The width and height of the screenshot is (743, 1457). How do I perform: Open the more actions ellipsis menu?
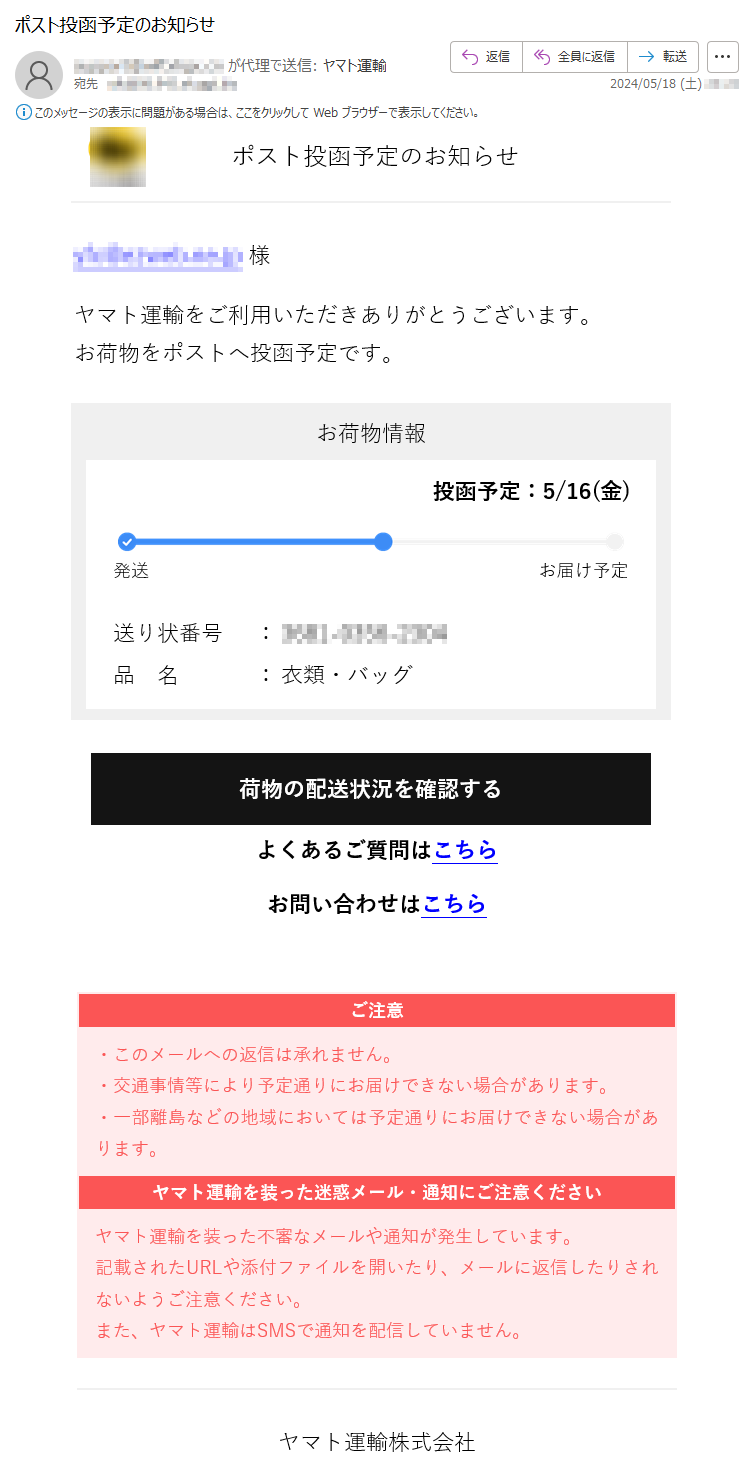(x=723, y=57)
